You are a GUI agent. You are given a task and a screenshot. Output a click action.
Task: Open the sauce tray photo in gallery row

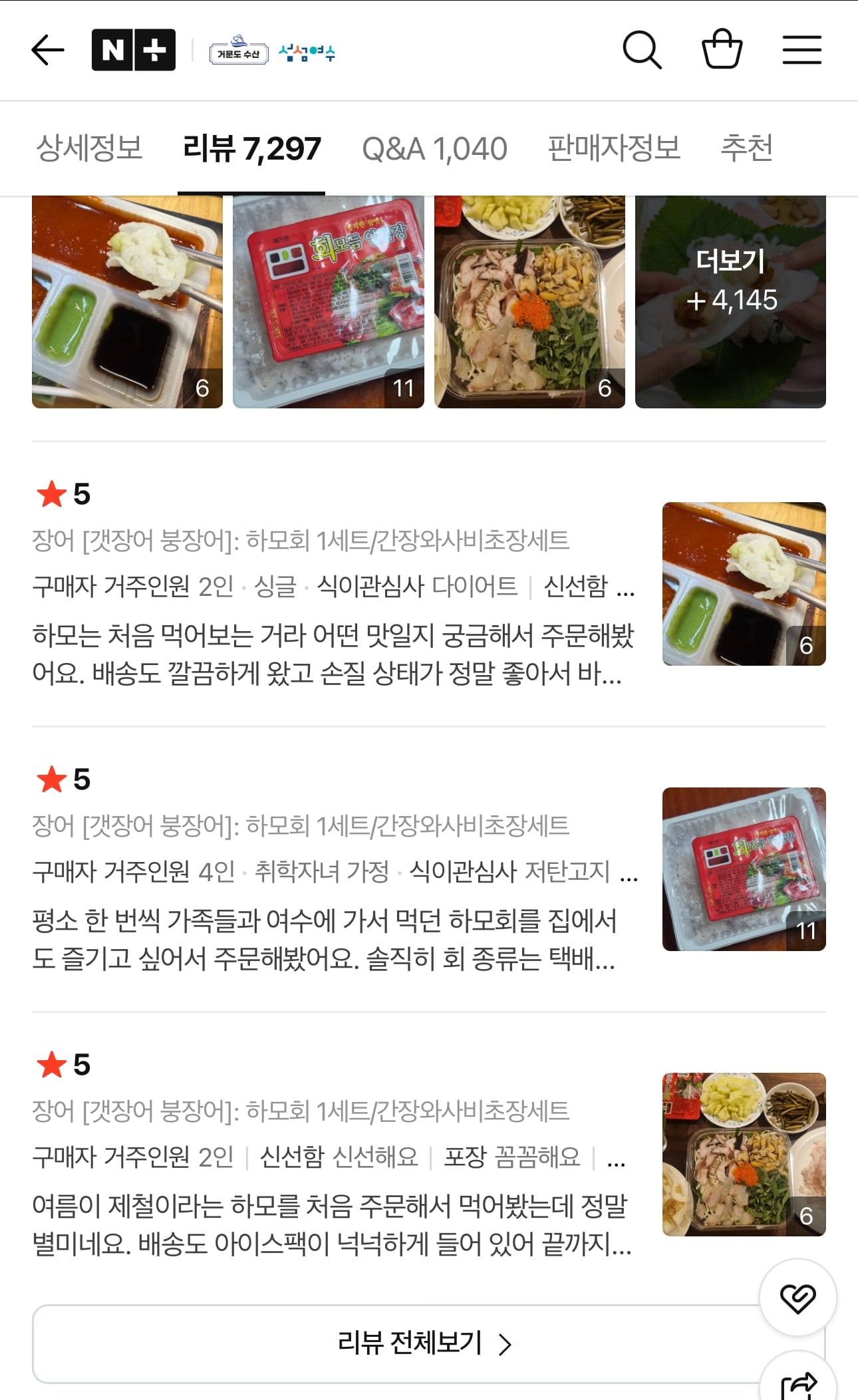pyautogui.click(x=127, y=302)
